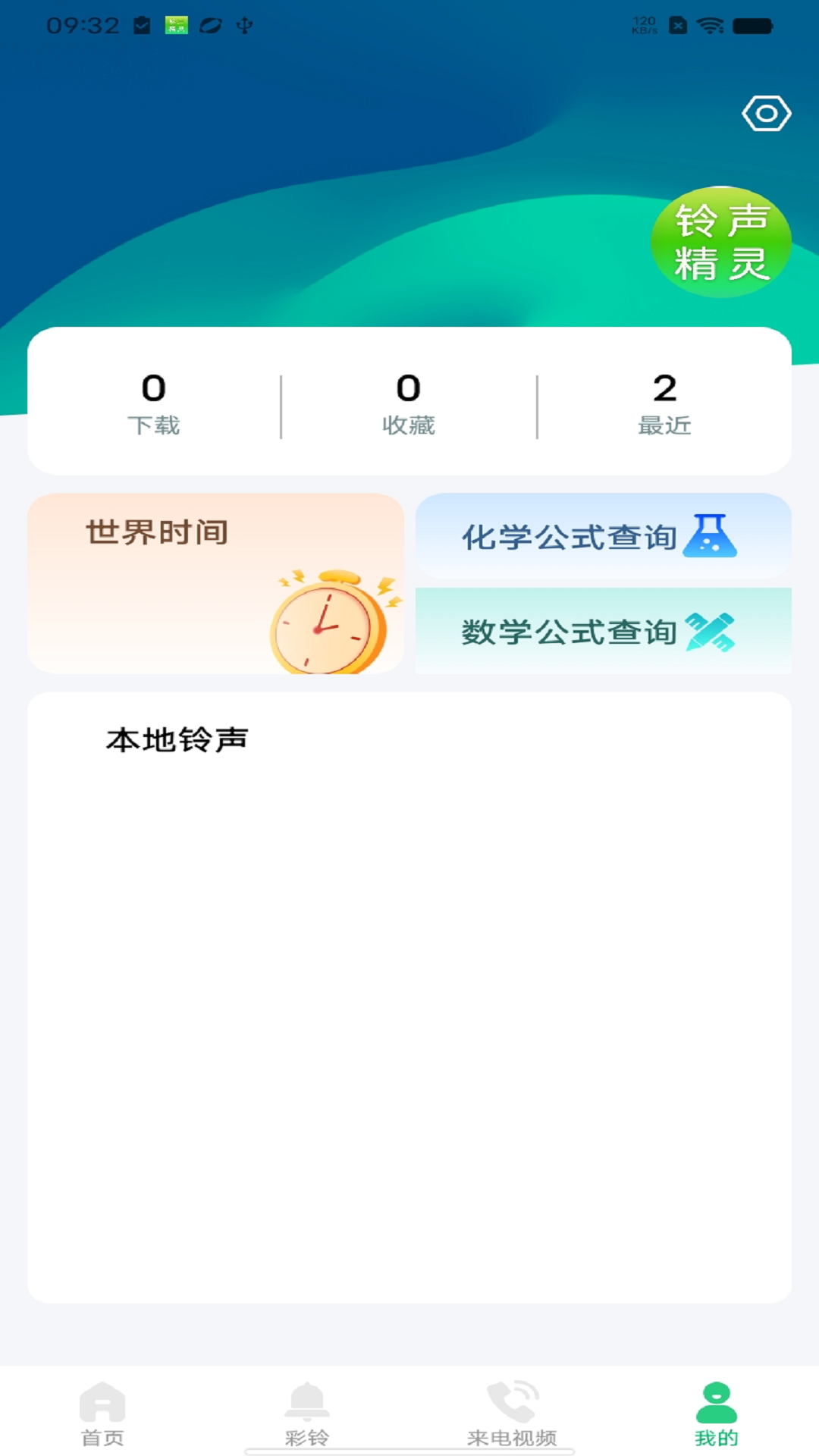
Task: Select the 我的 profile tab
Action: coord(716,1414)
